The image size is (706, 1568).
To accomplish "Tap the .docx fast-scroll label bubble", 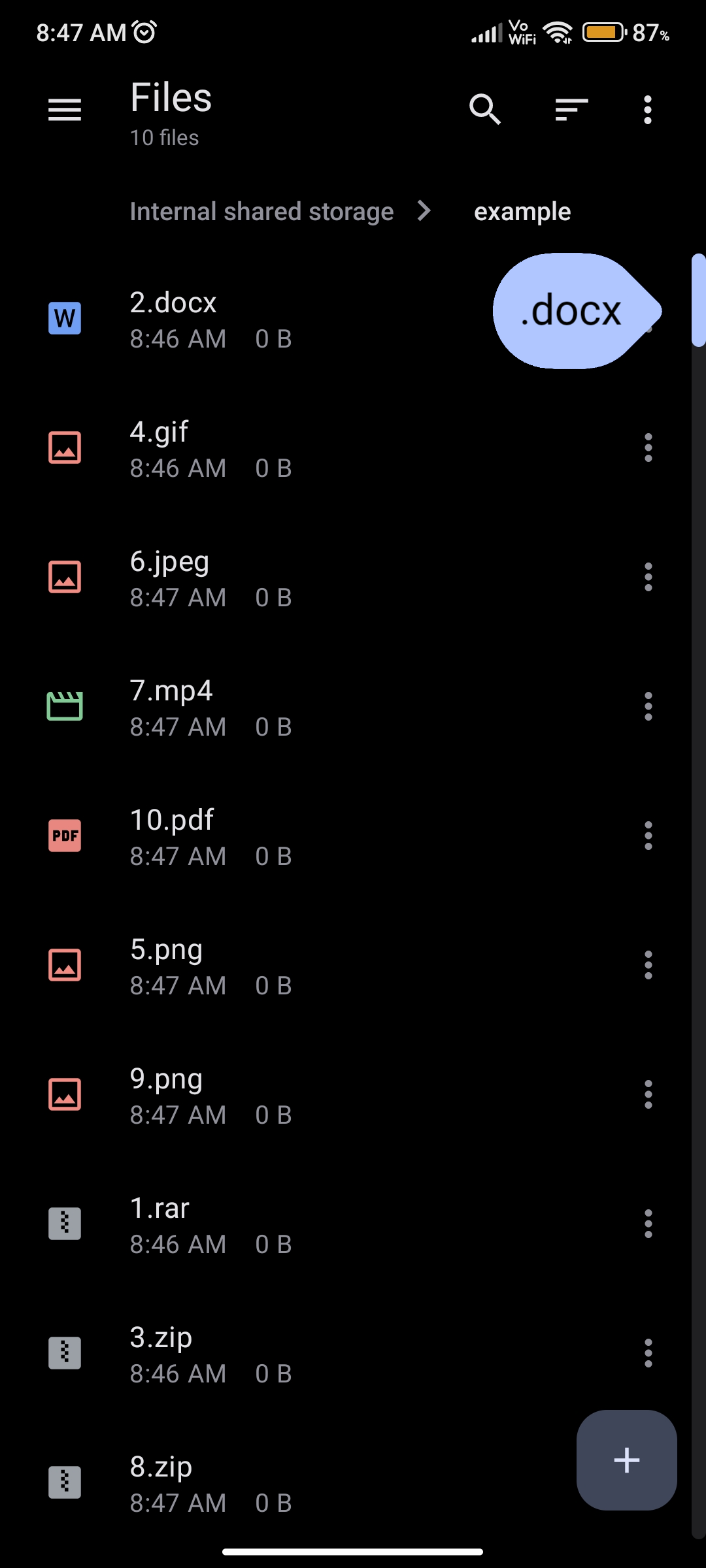I will click(x=571, y=311).
